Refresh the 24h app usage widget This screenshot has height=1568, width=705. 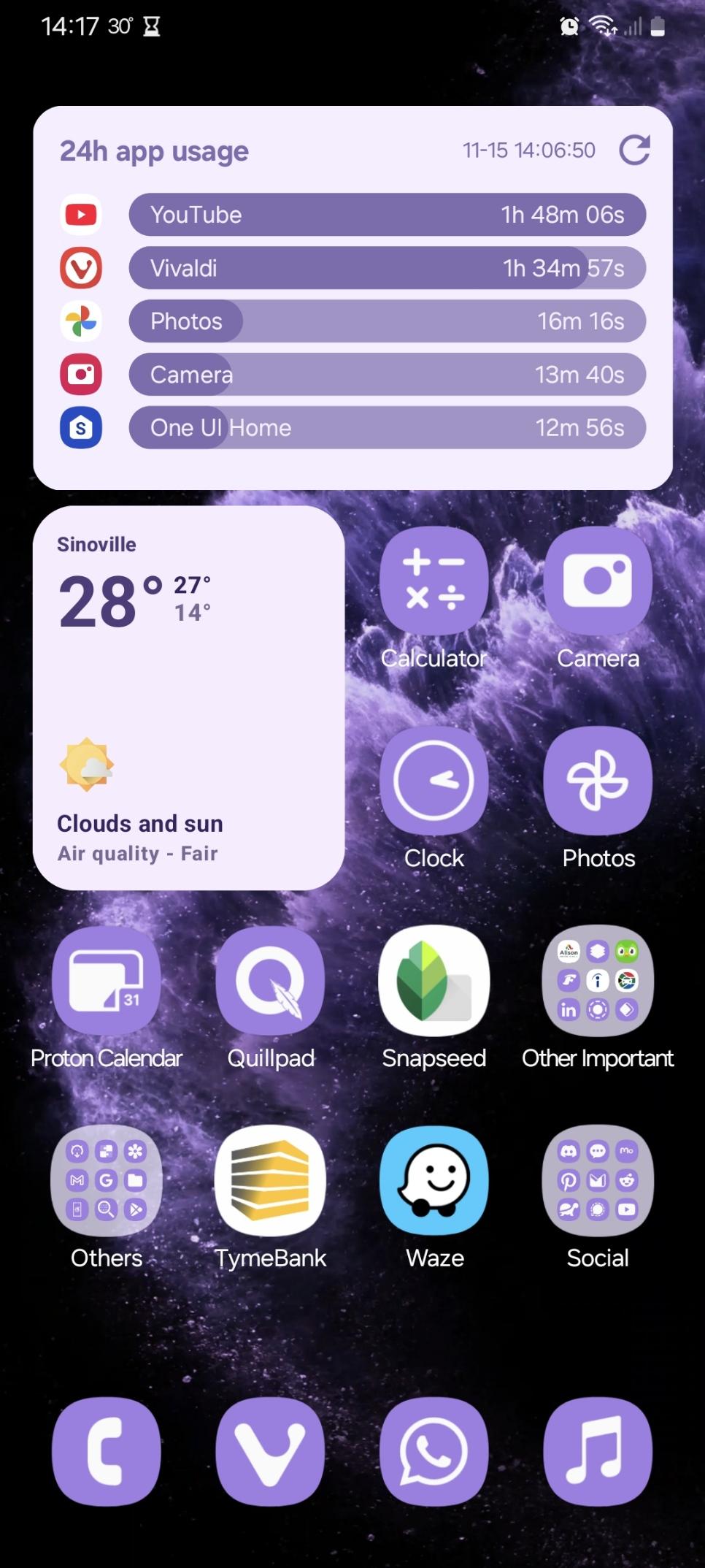[x=634, y=150]
